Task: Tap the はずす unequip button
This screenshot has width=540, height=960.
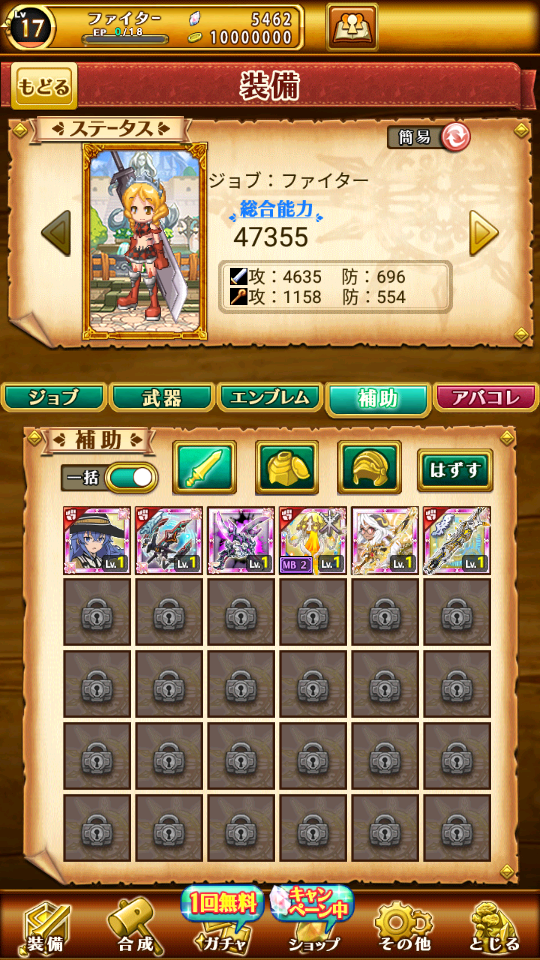Action: tap(455, 470)
